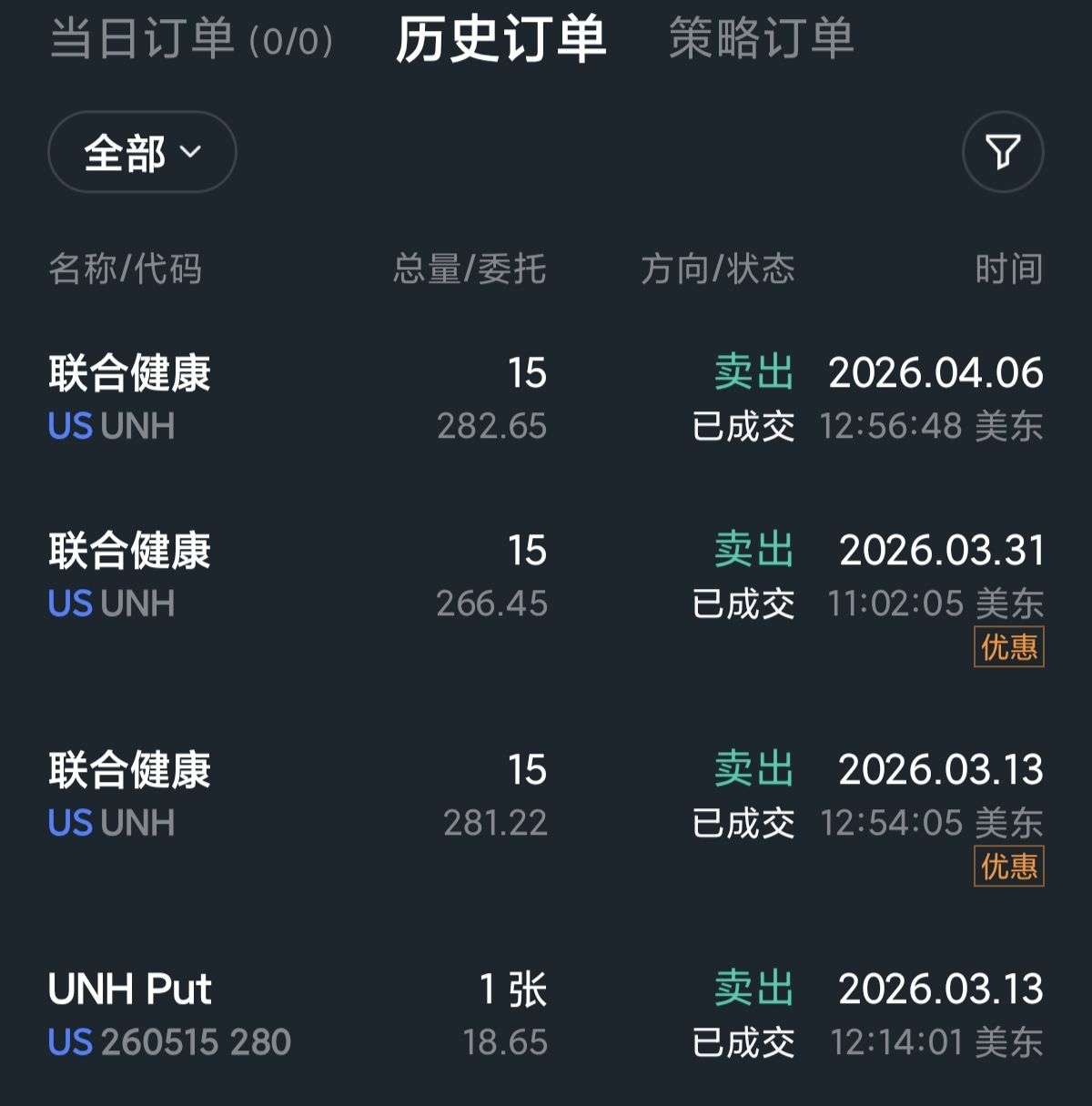1092x1106 pixels.
Task: Switch to the 当日订单 tab
Action: tap(191, 40)
